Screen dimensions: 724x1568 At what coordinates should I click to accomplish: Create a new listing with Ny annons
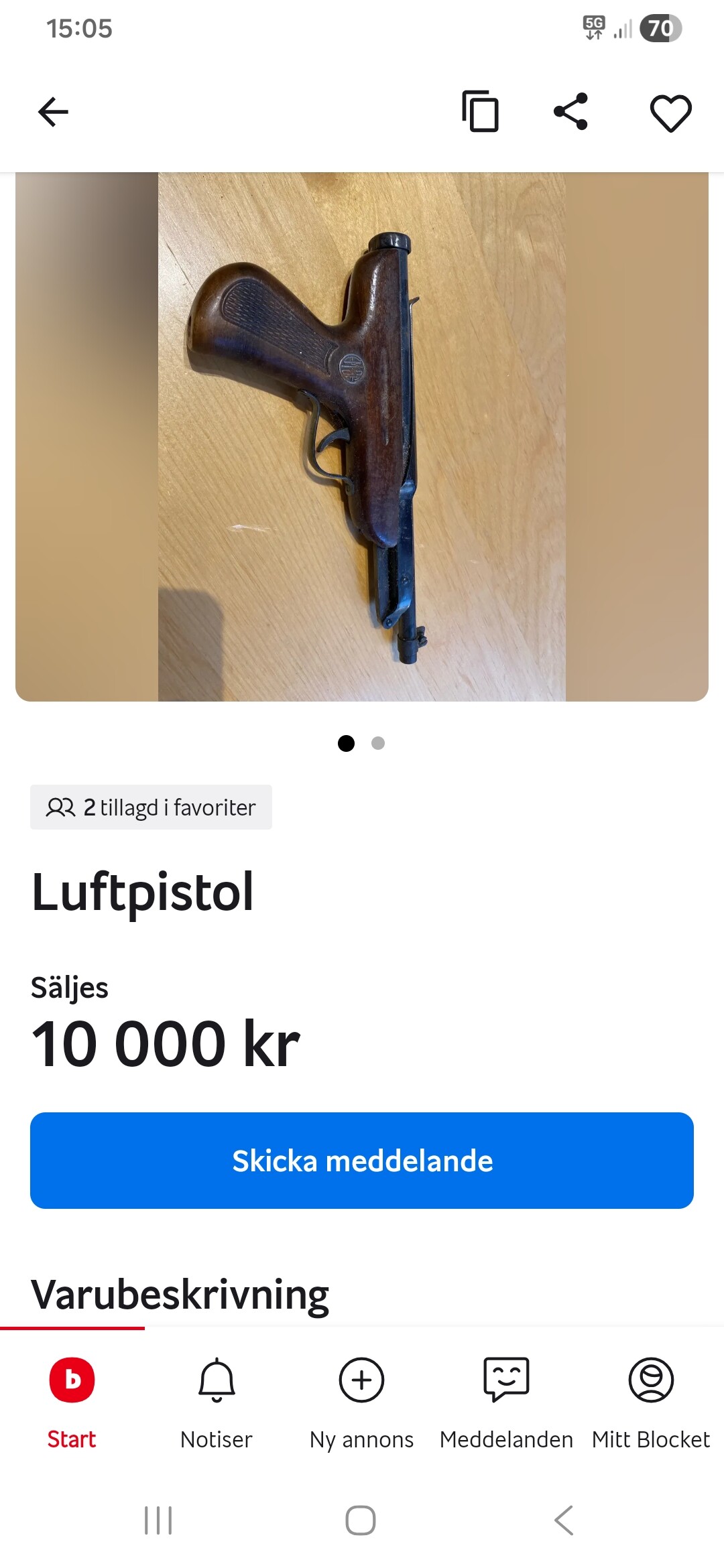tap(361, 1397)
